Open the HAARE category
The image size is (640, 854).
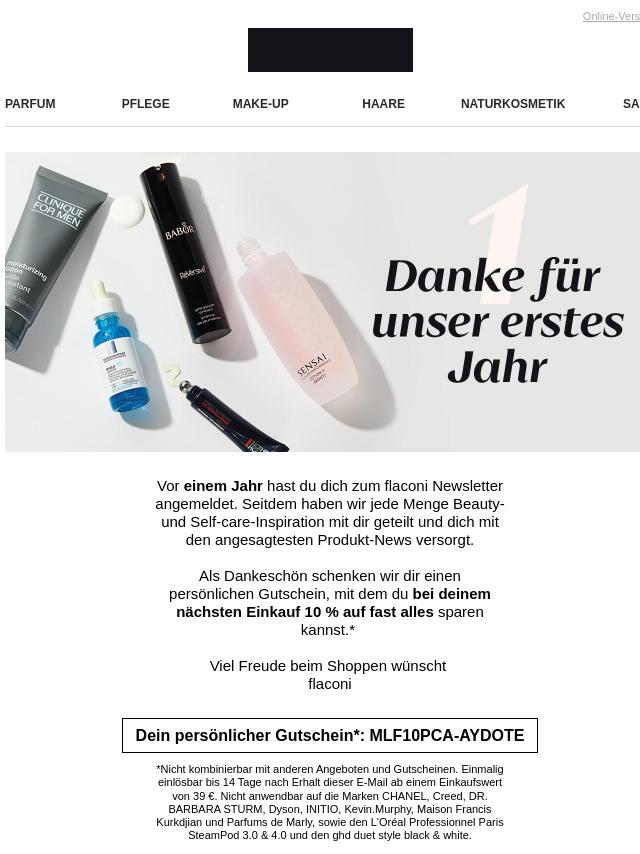click(x=383, y=104)
